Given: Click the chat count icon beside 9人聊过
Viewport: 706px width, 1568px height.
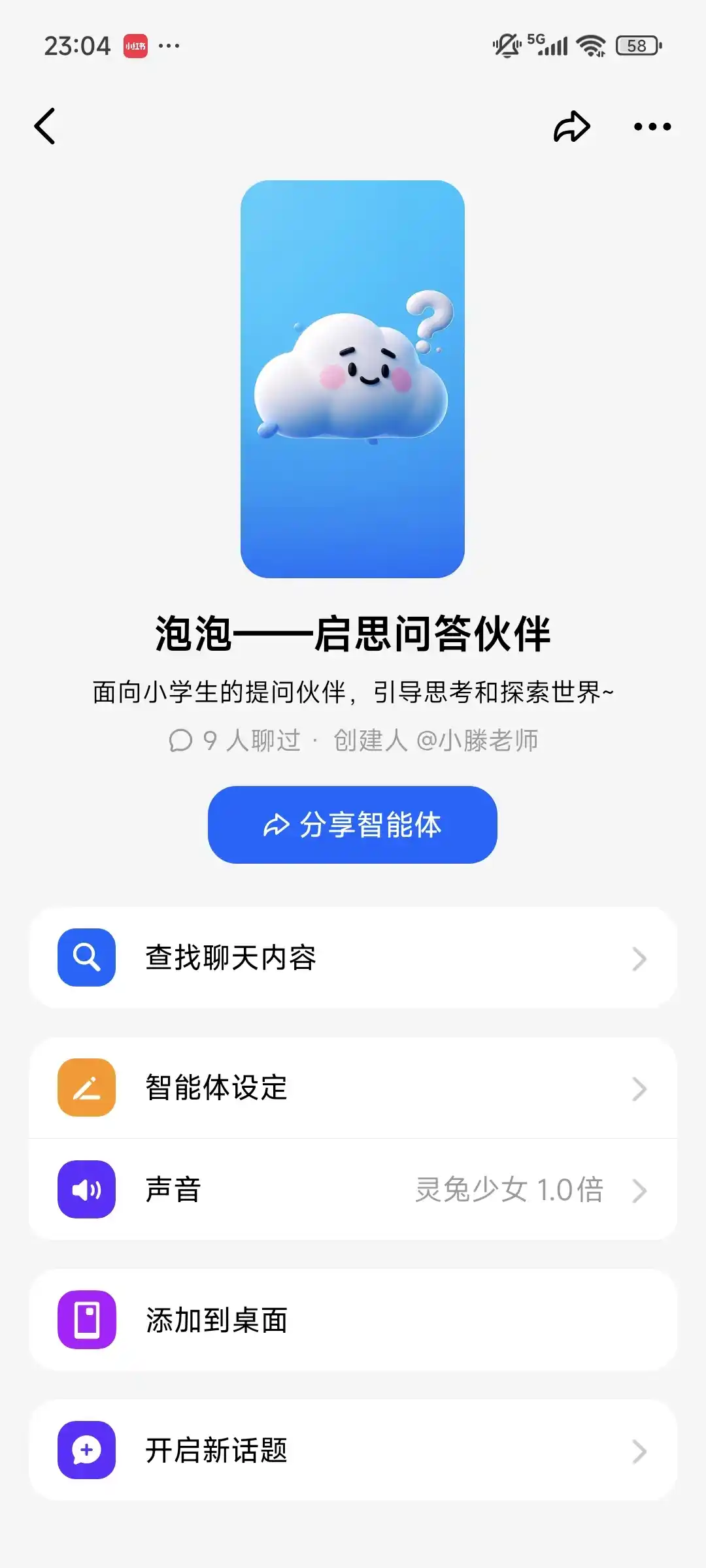Looking at the screenshot, I should coord(179,740).
